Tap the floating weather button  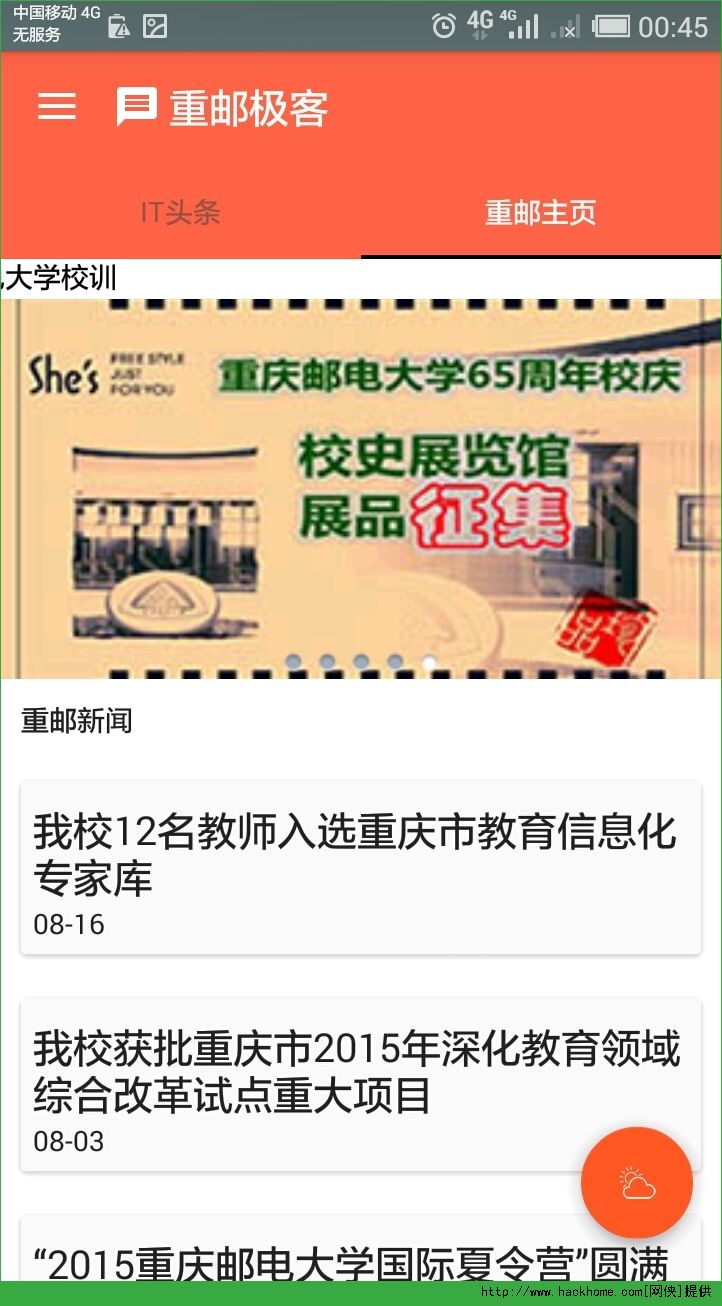637,1183
